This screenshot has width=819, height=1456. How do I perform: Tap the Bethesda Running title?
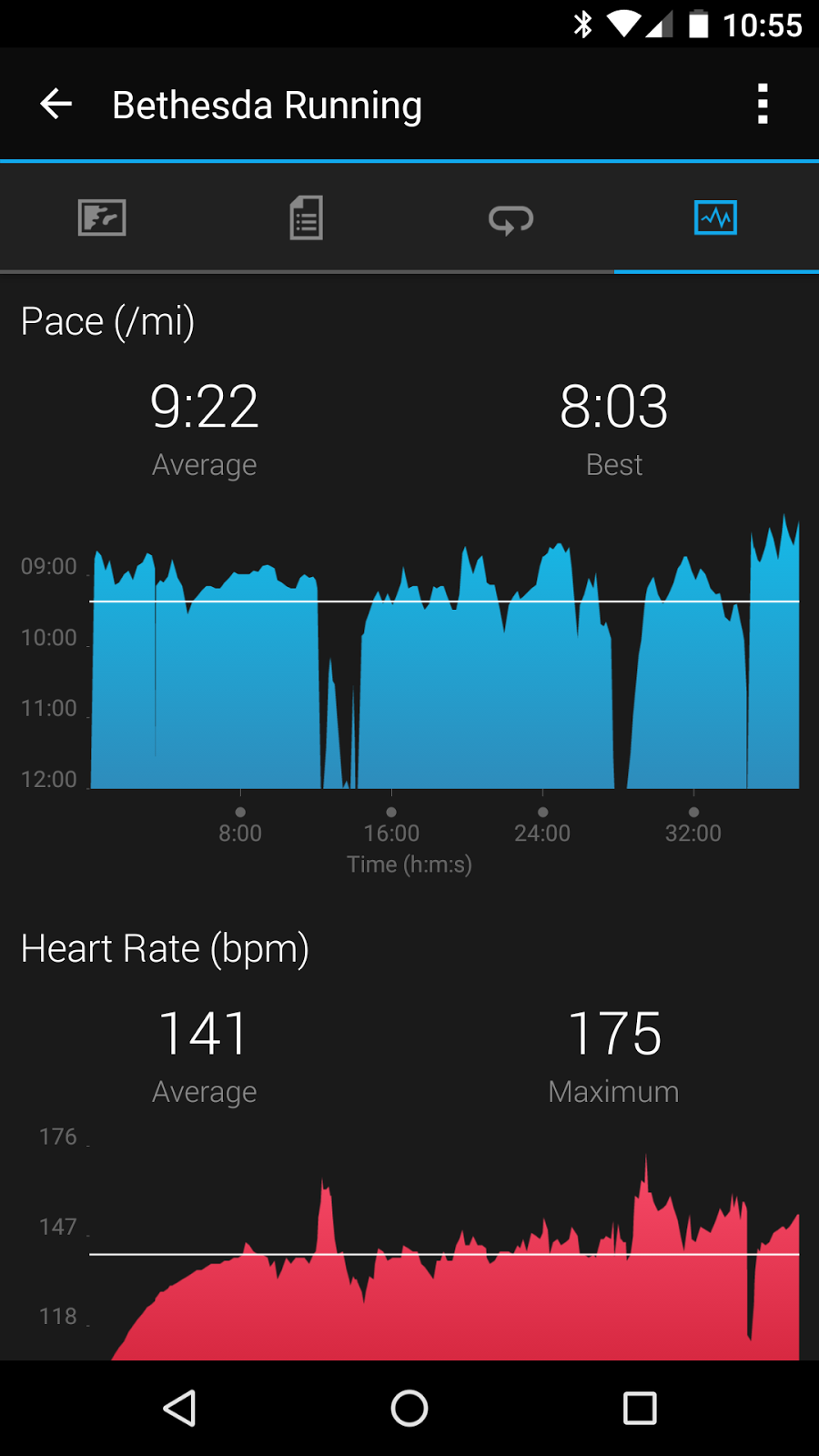(267, 104)
